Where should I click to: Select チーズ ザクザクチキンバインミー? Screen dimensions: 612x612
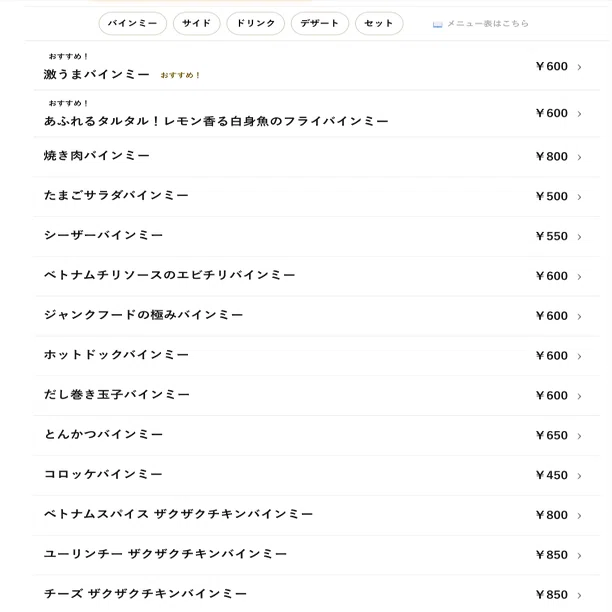pyautogui.click(x=317, y=594)
